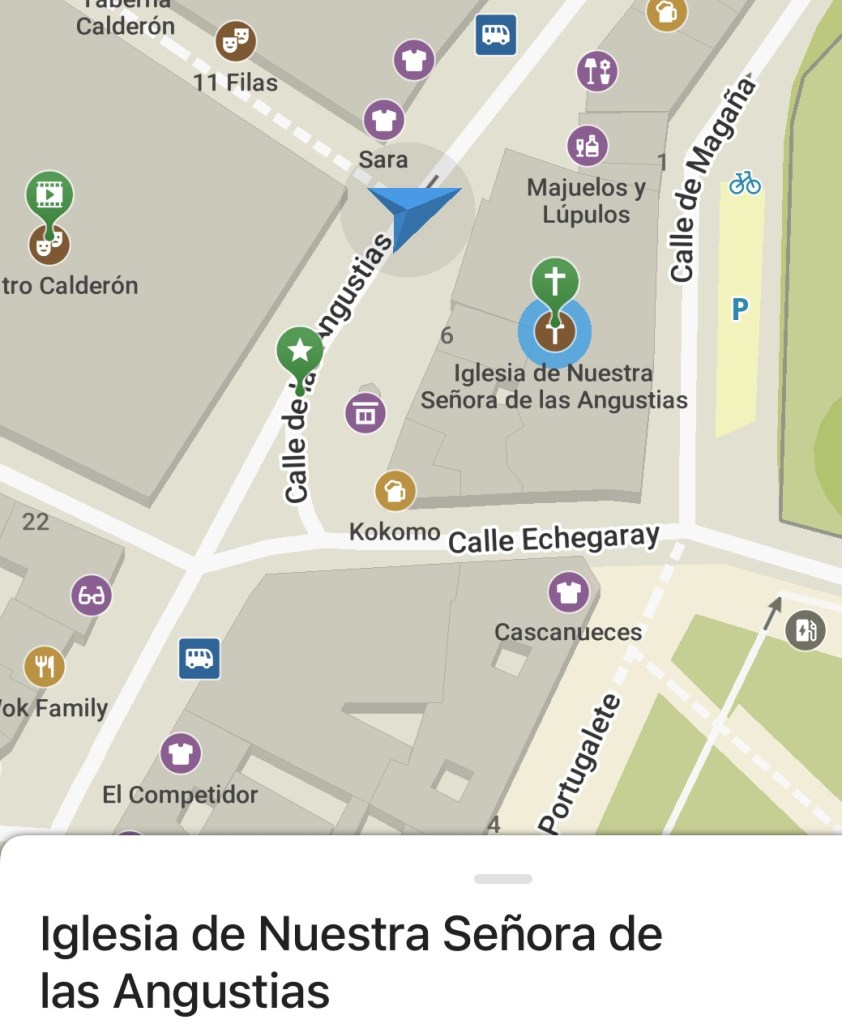Tap the blue my-location arrow
Viewport: 842px width, 1024px height.
click(x=408, y=212)
